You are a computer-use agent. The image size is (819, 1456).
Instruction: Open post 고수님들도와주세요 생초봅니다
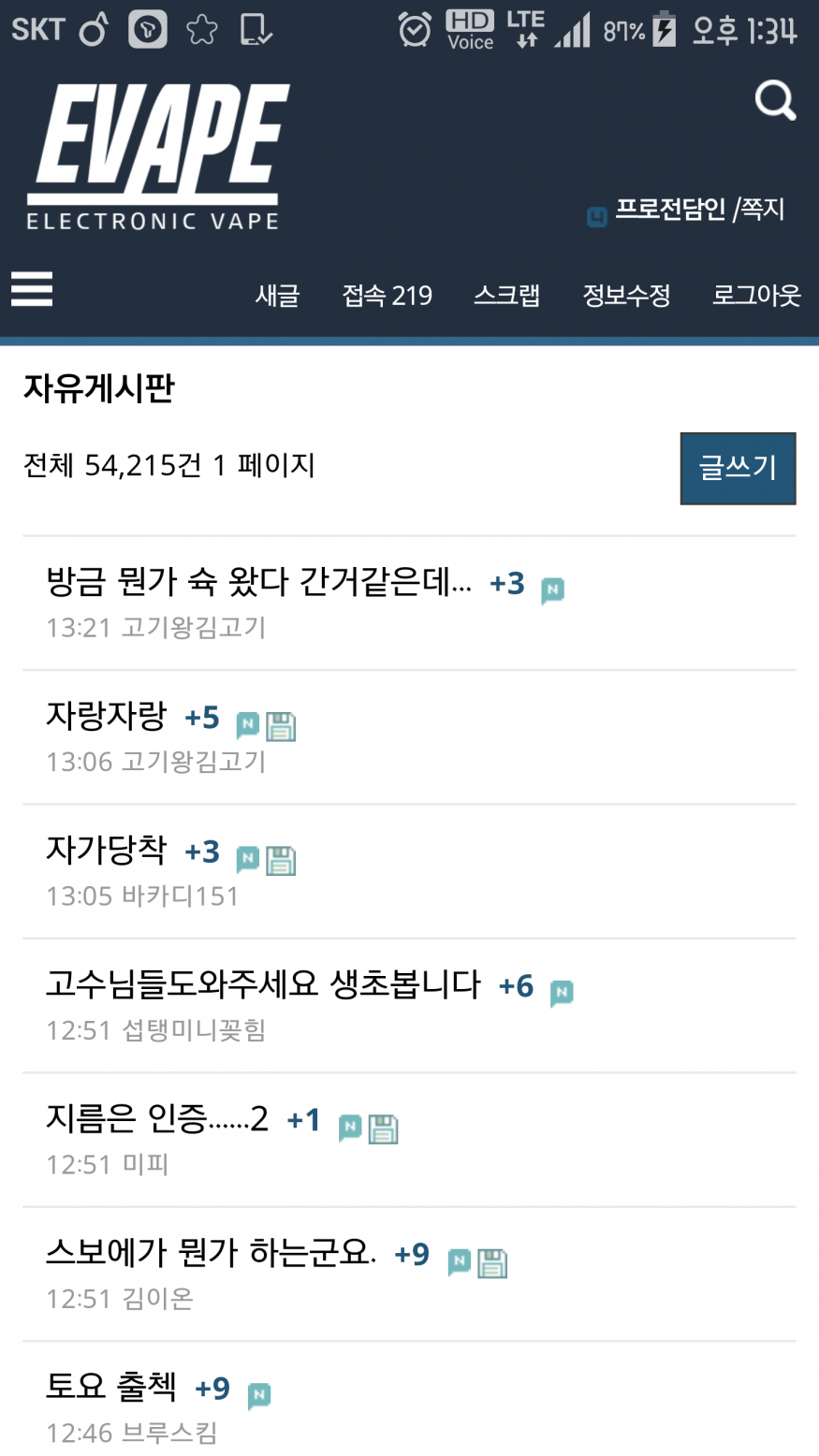(x=263, y=984)
